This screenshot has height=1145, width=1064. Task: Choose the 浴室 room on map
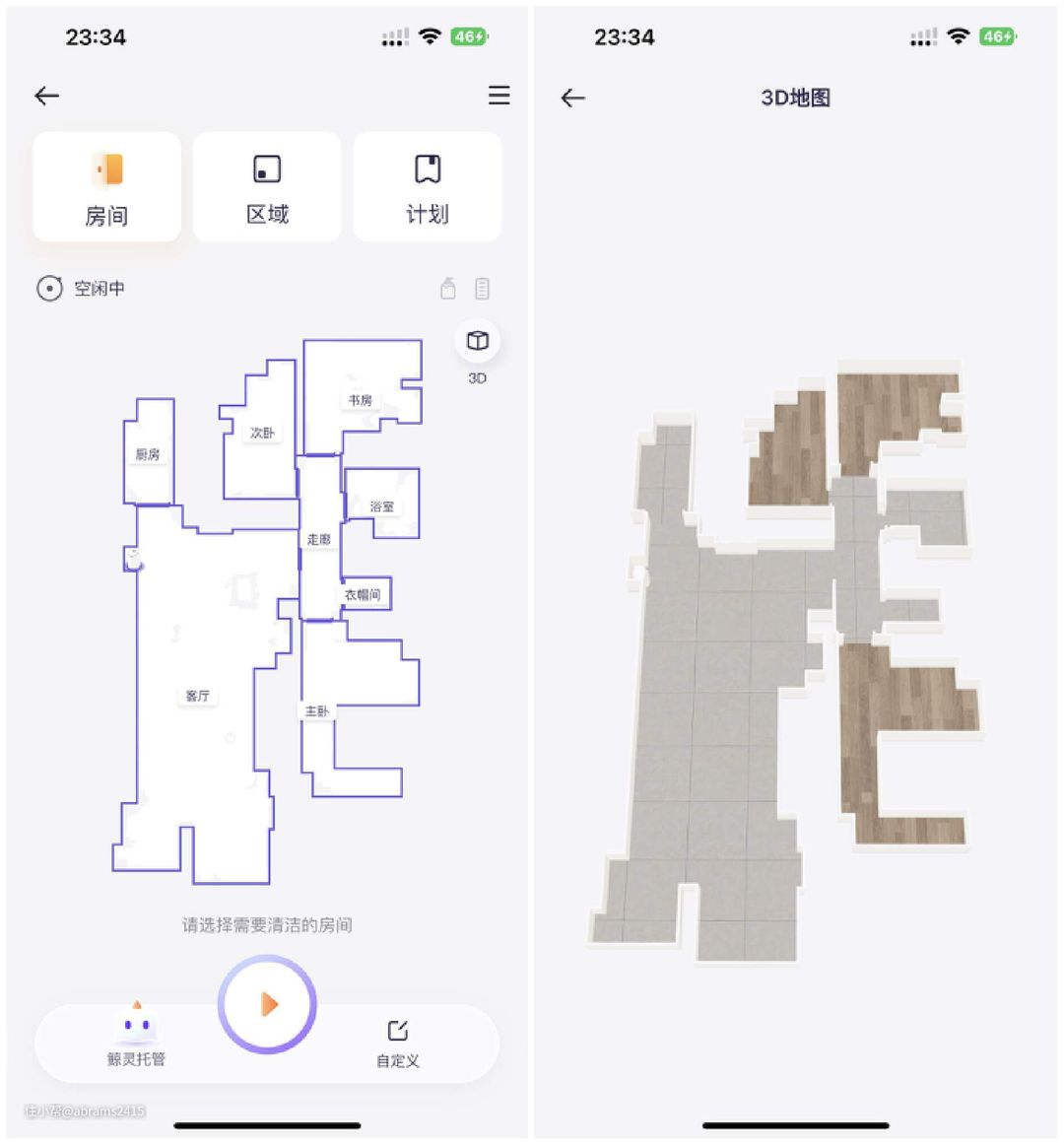(x=382, y=505)
